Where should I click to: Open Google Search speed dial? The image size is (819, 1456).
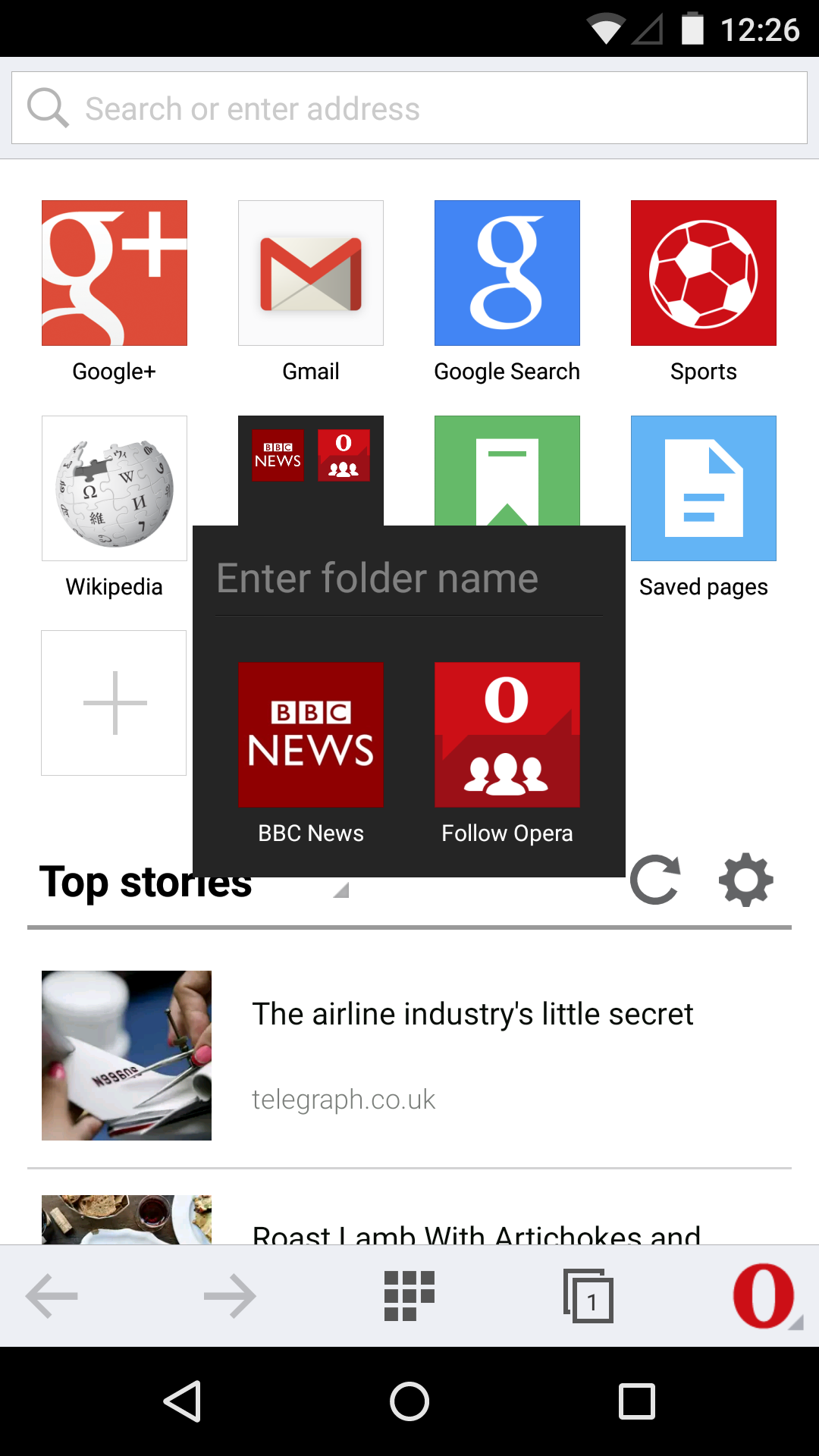507,273
